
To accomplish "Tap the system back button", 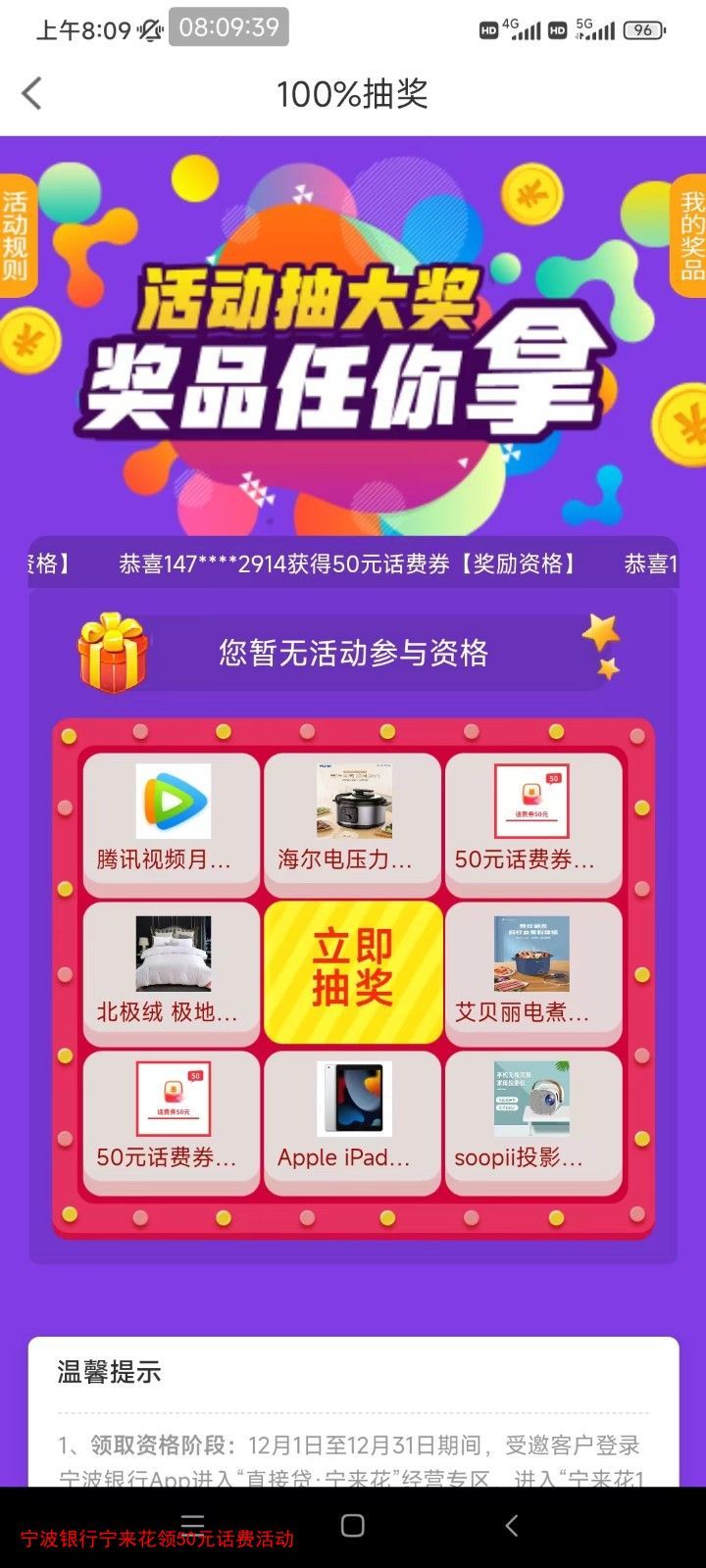I will tap(510, 1525).
